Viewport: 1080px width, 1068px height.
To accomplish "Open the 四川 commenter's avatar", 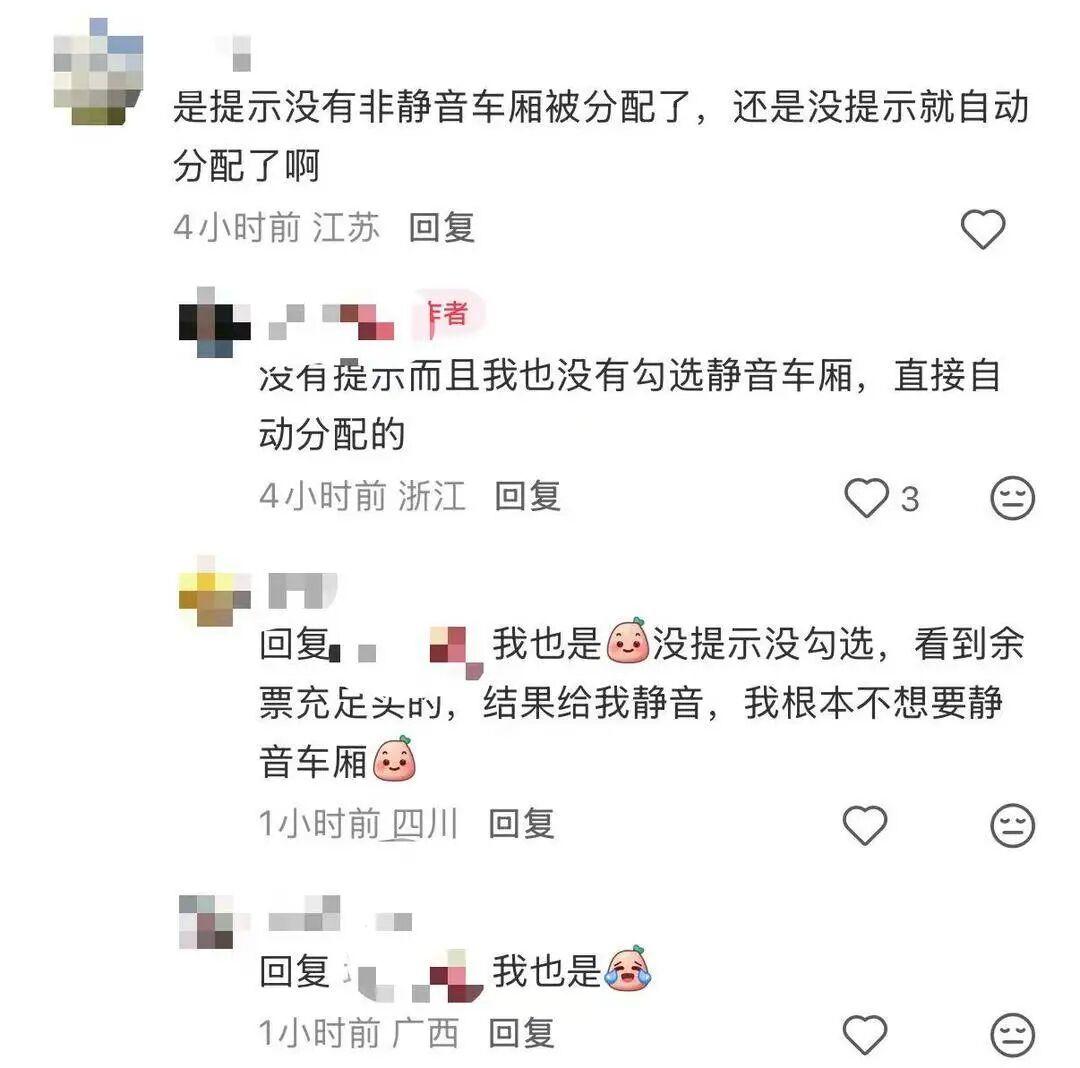I will pos(214,592).
